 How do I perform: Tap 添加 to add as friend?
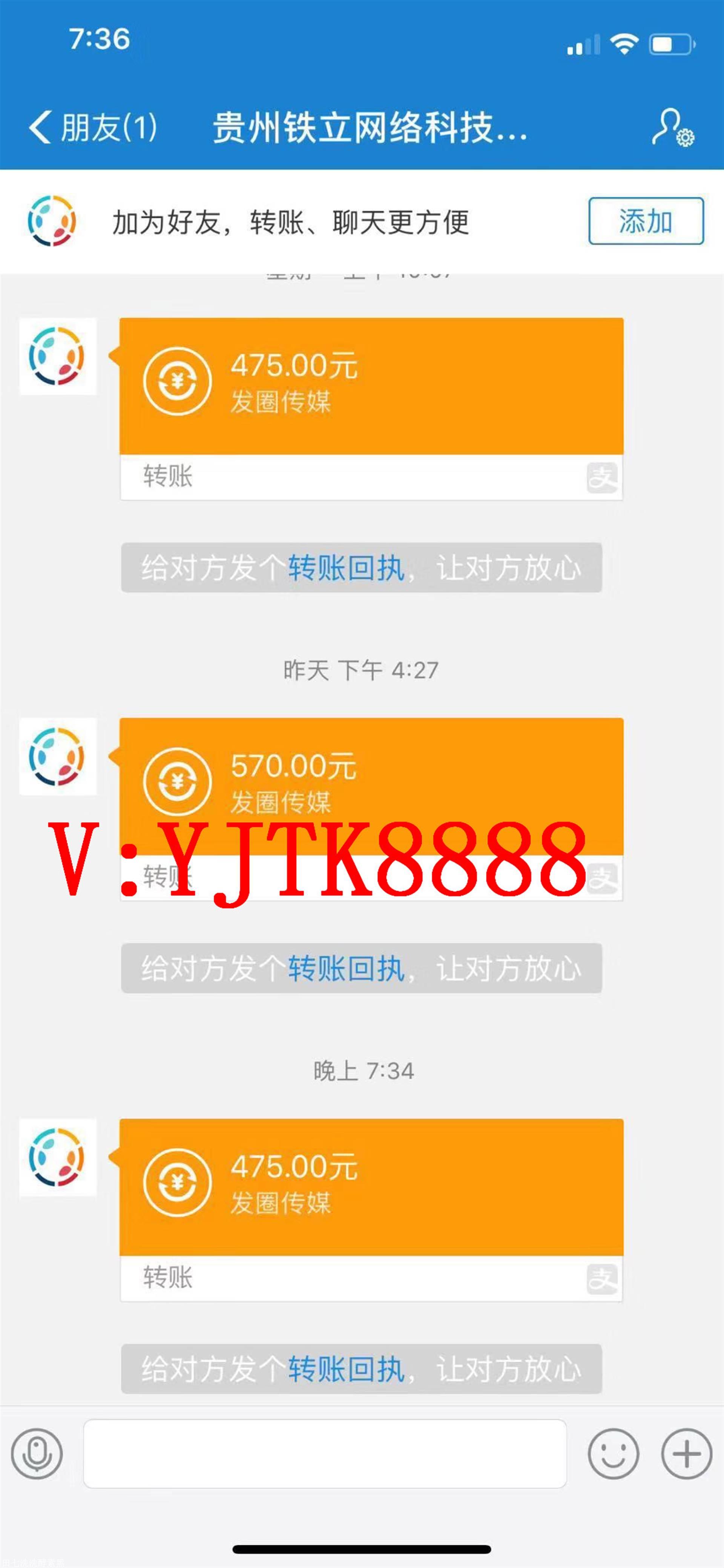(x=646, y=221)
